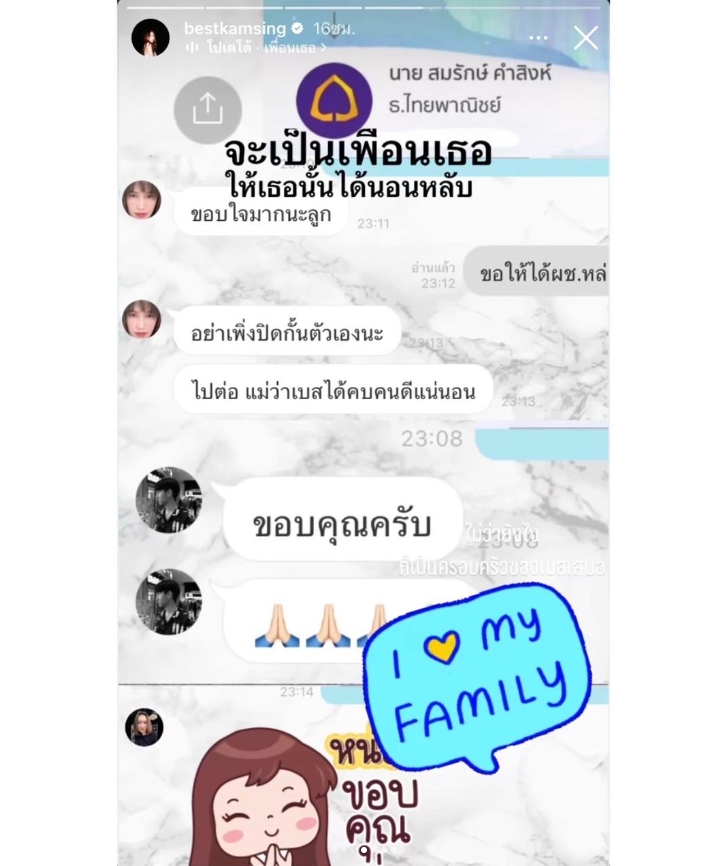
Task: Open bestkamsing's profile picture
Action: click(150, 37)
